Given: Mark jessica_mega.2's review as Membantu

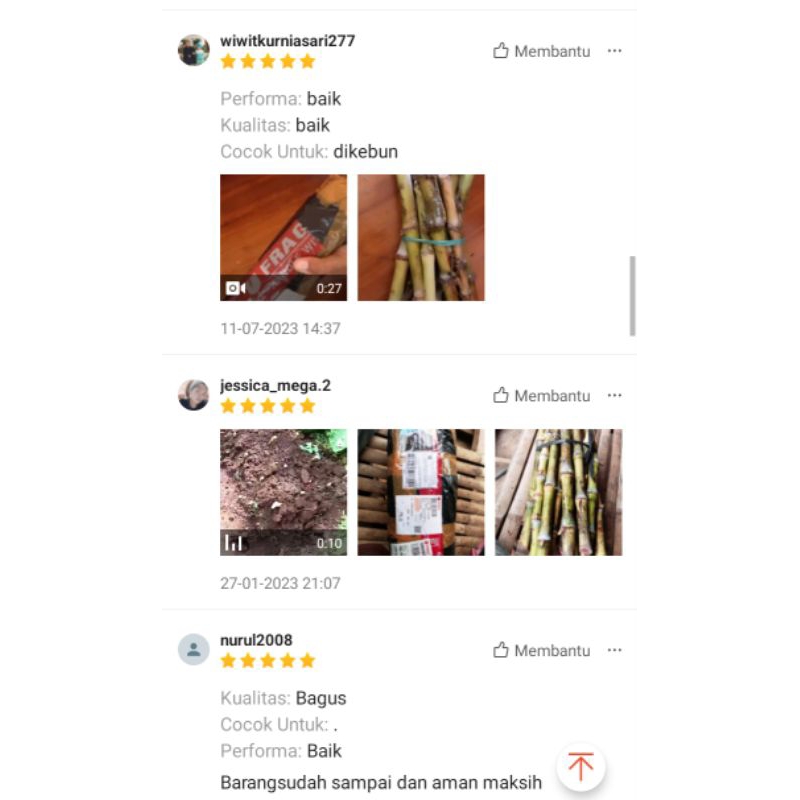Looking at the screenshot, I should coord(541,396).
